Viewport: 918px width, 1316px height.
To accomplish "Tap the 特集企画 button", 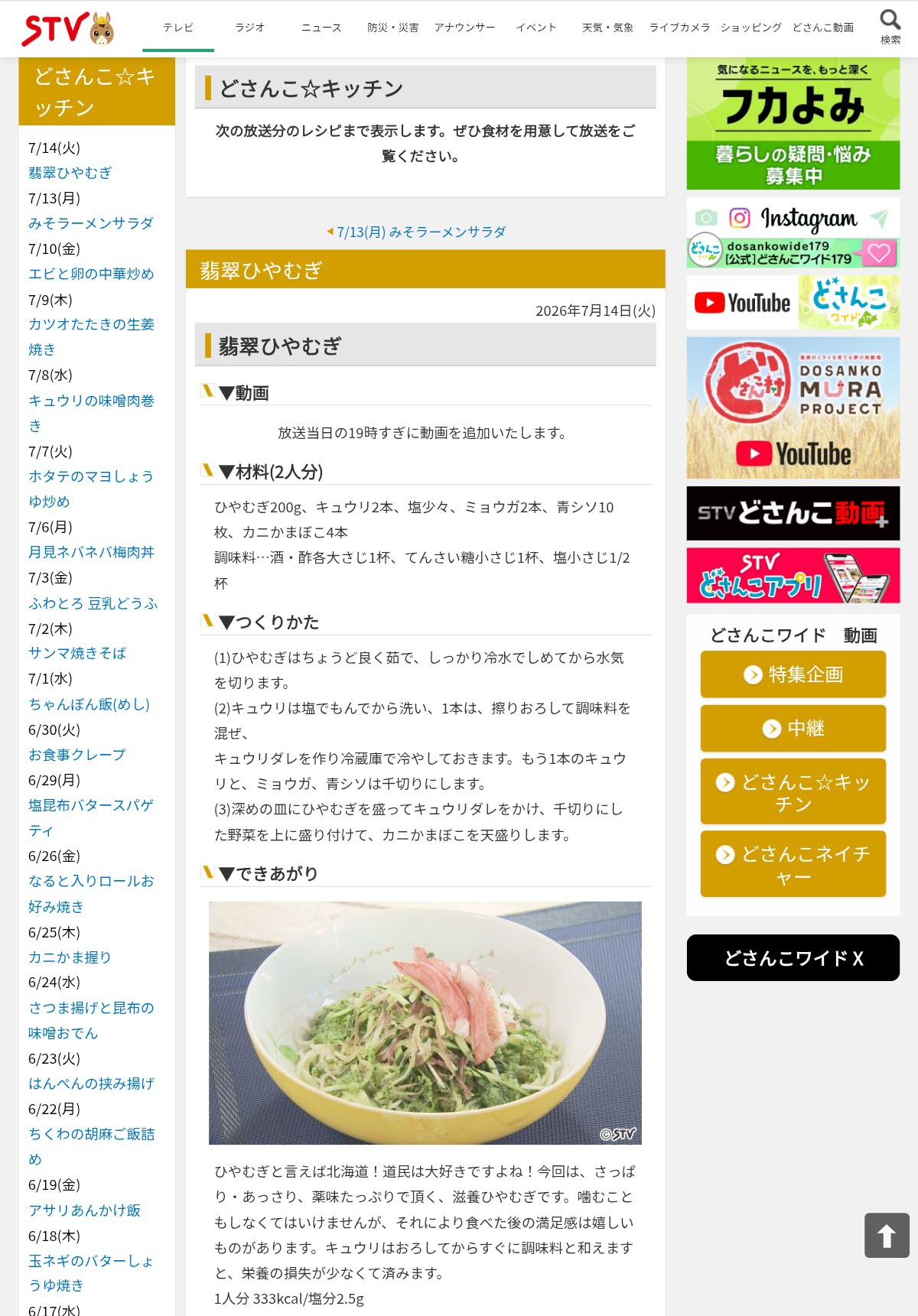I will point(793,674).
